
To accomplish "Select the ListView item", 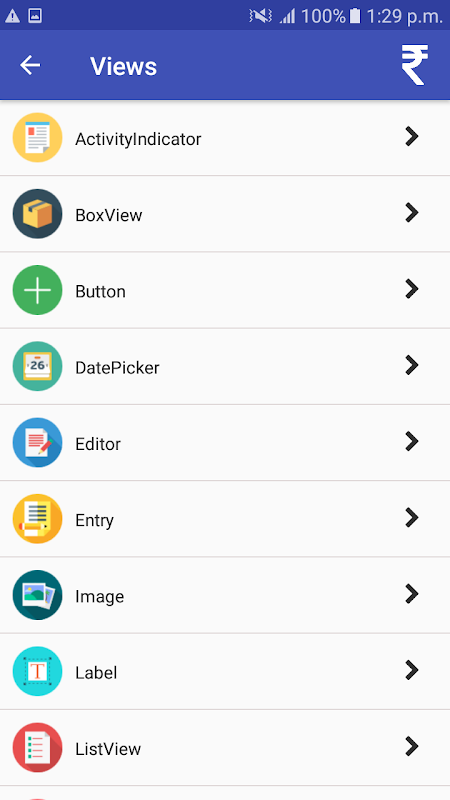I will tap(225, 747).
